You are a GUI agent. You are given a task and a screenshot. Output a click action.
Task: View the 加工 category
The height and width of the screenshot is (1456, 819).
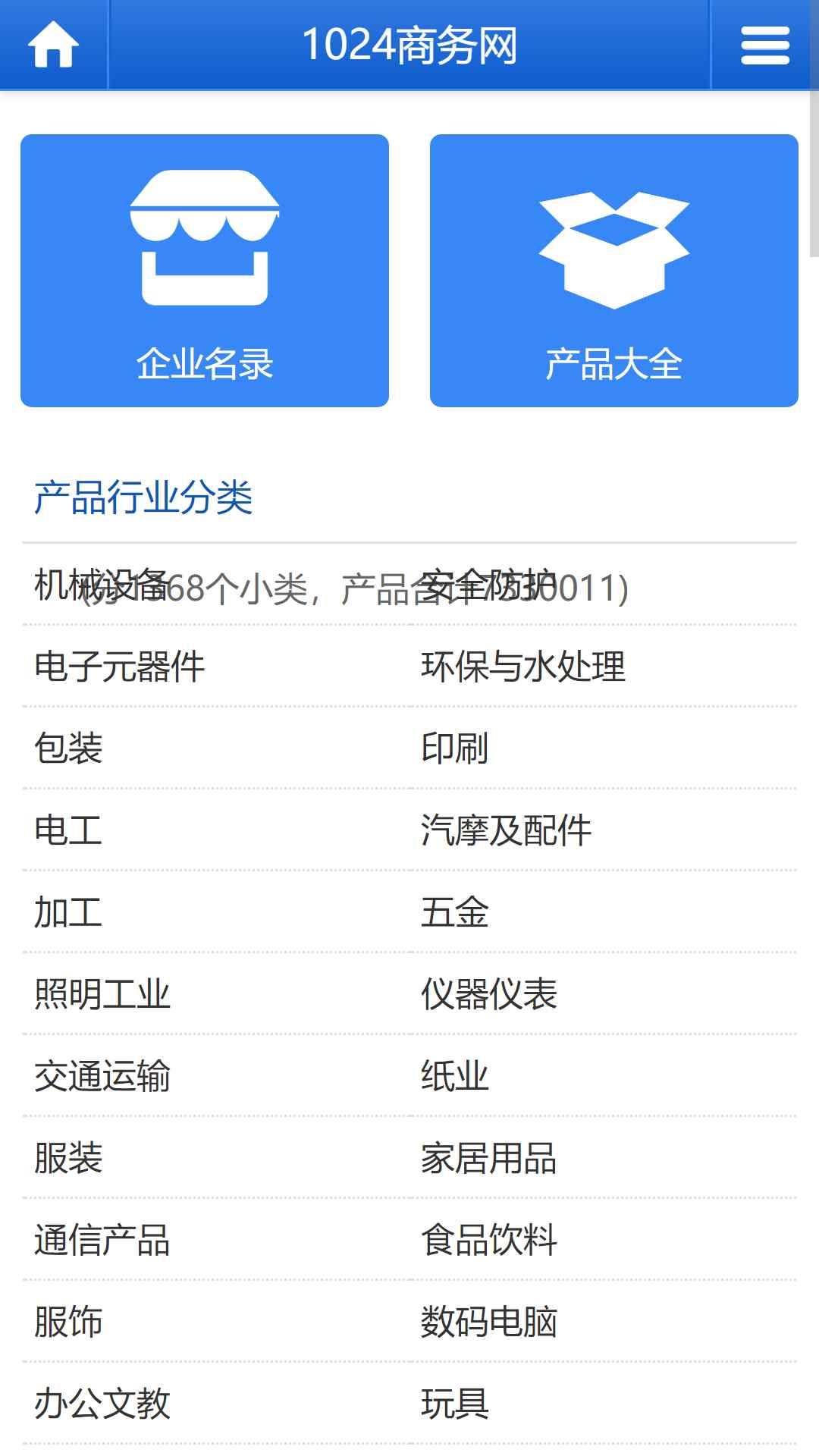point(68,912)
